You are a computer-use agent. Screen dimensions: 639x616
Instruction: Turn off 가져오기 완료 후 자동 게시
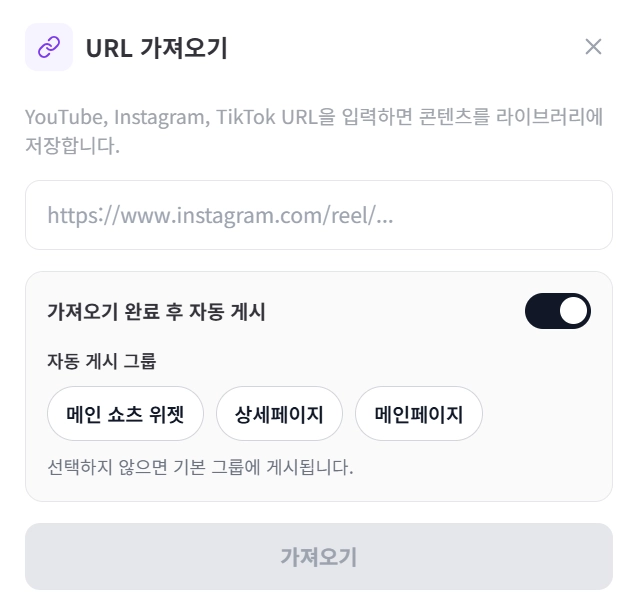coord(557,311)
